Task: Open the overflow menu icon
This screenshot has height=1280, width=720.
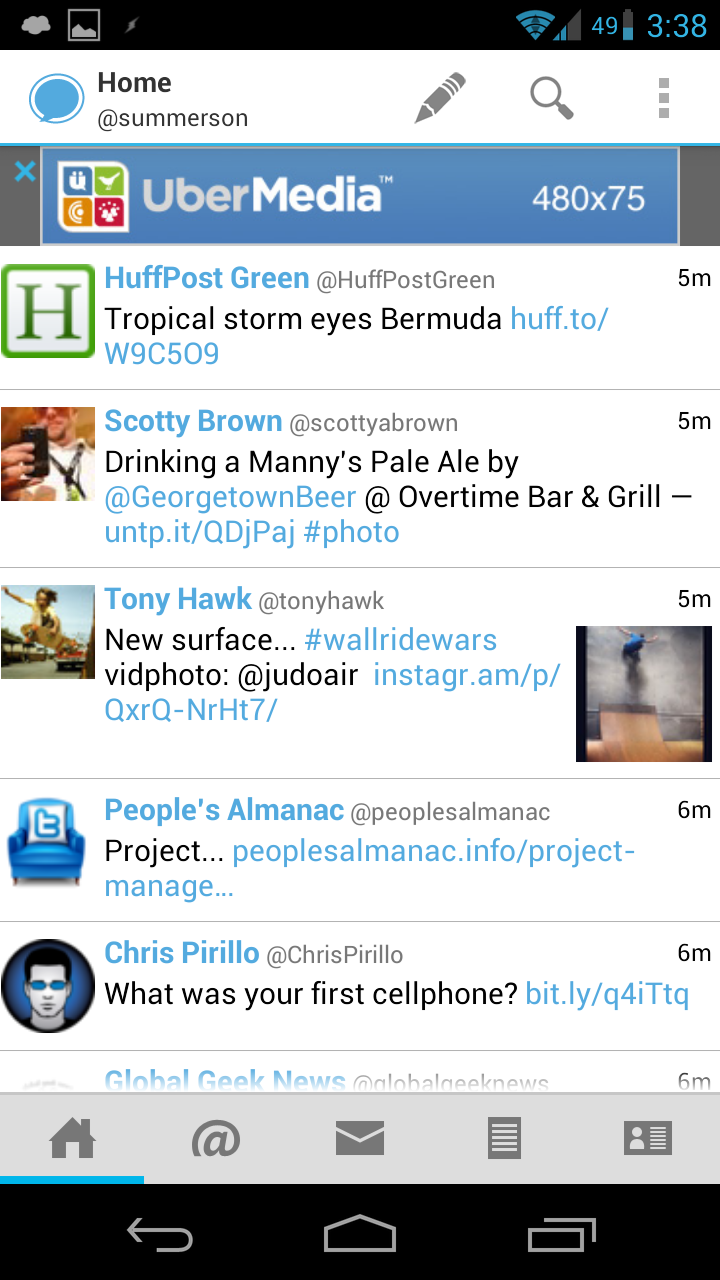Action: pos(663,97)
